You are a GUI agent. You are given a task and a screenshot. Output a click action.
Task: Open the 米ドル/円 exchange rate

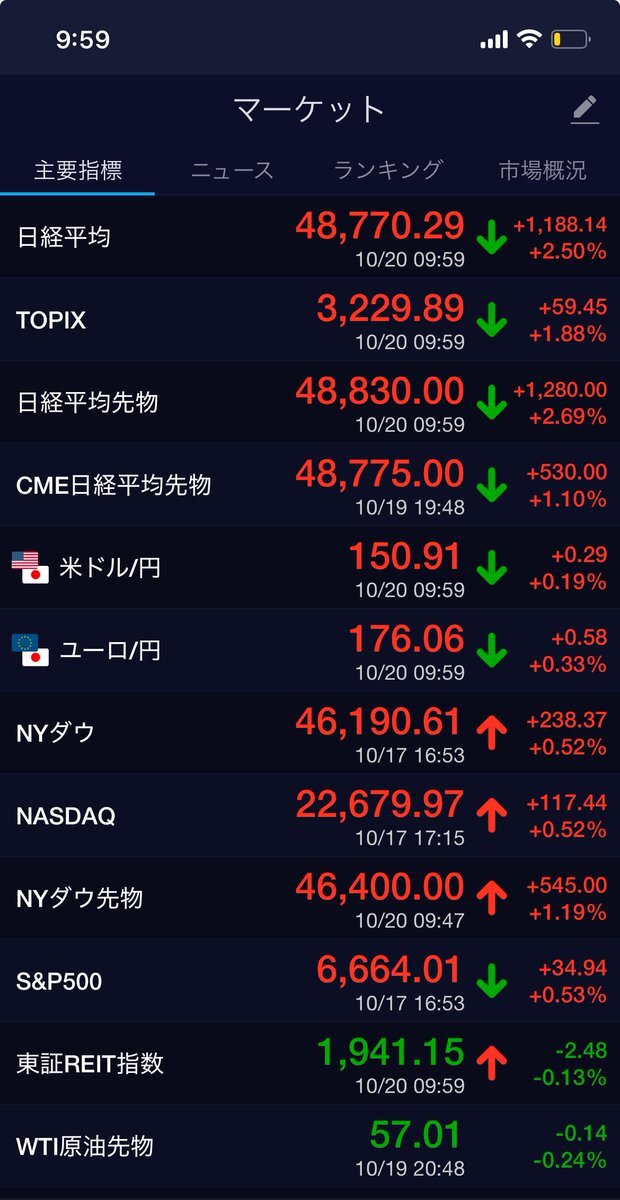[x=310, y=568]
